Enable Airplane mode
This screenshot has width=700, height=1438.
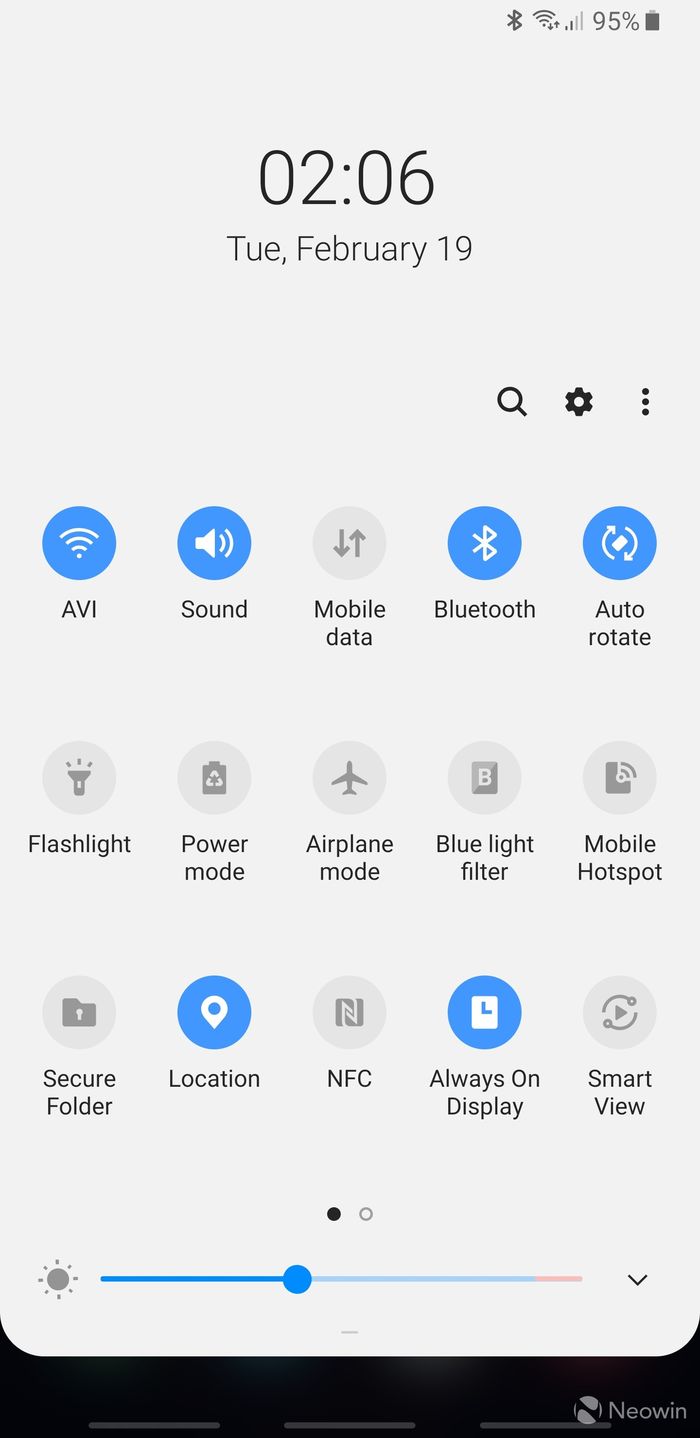[349, 778]
